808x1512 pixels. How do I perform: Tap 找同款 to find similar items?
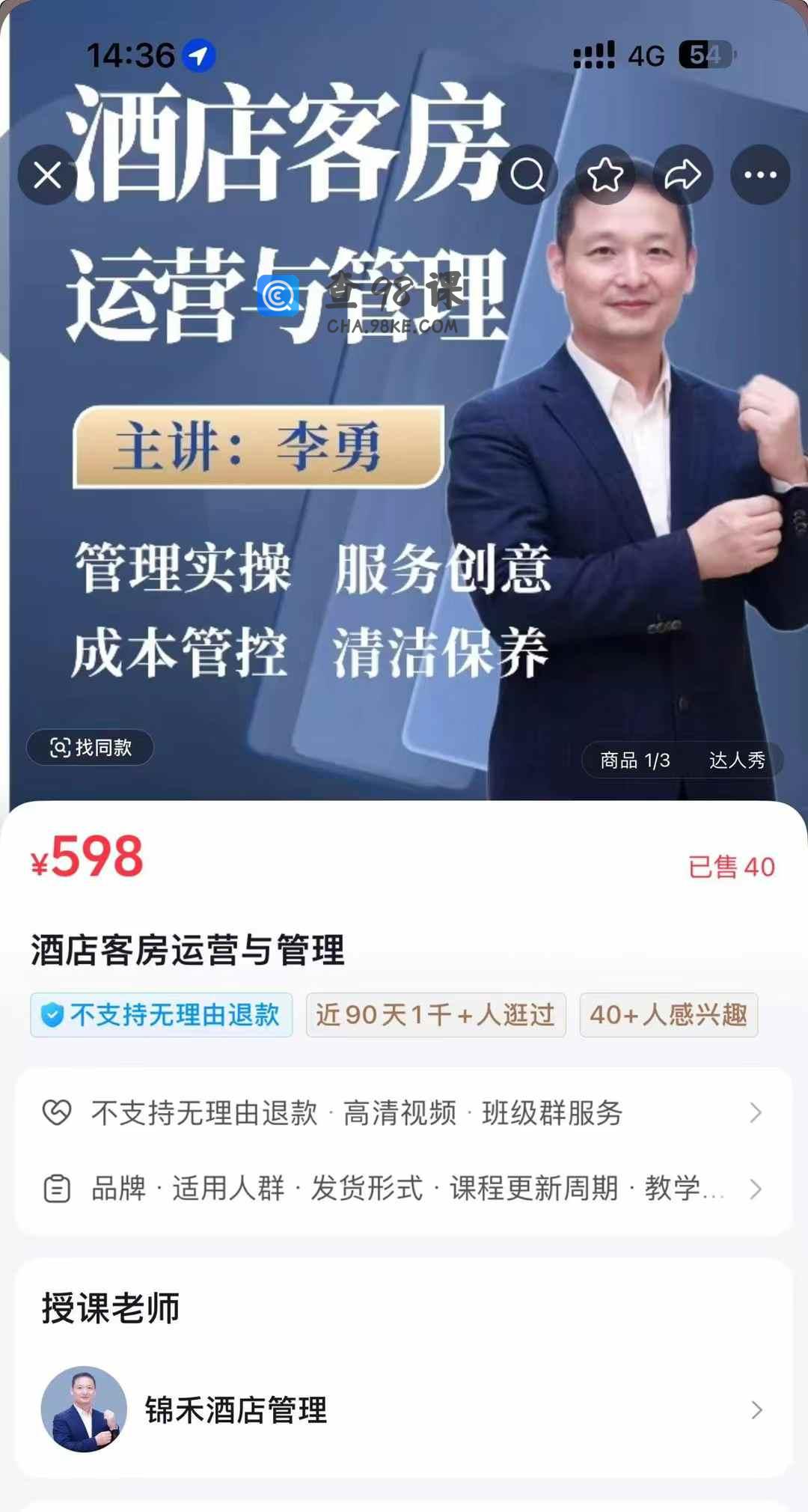[x=91, y=747]
